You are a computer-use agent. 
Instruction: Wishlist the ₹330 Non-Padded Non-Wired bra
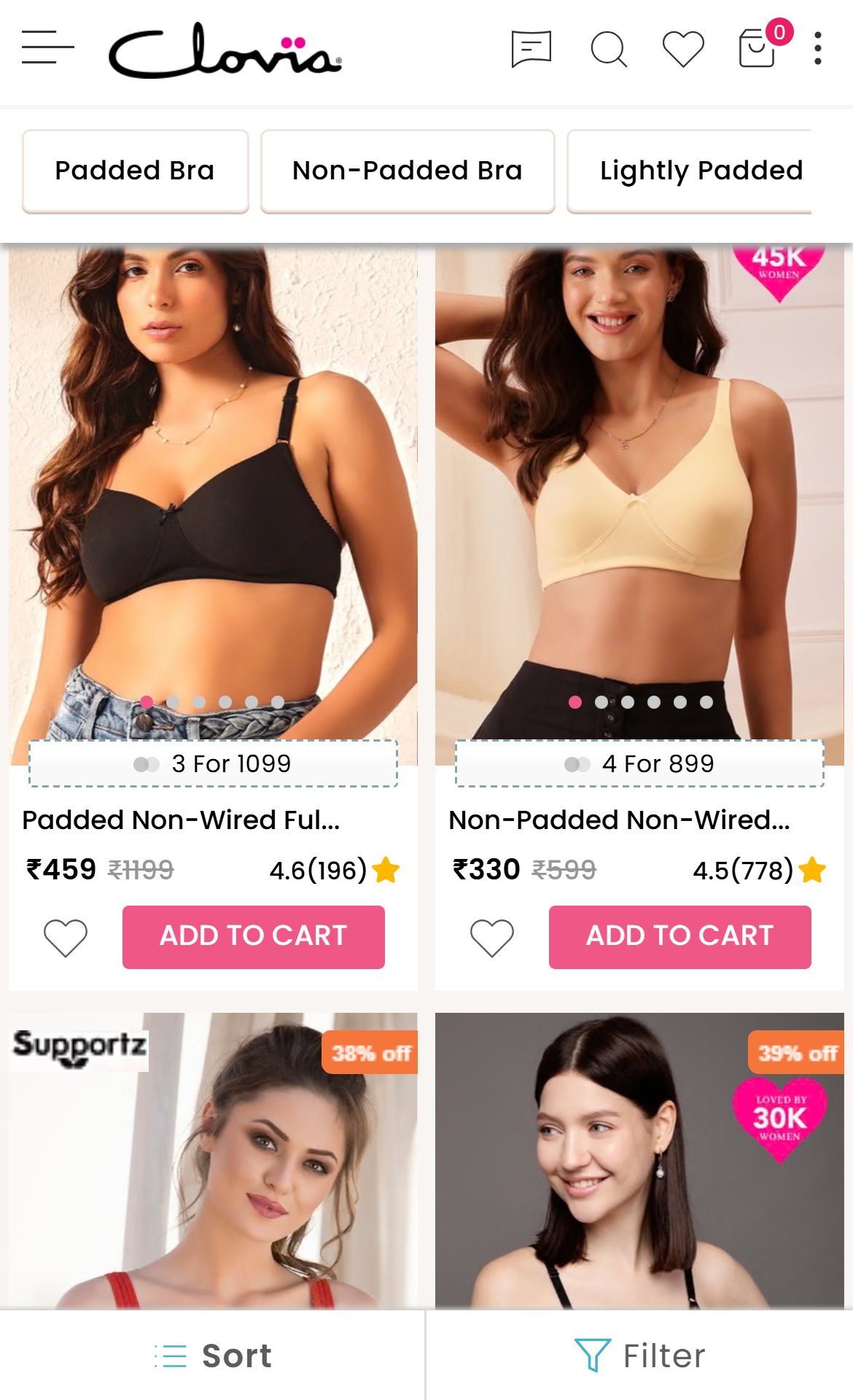[492, 937]
